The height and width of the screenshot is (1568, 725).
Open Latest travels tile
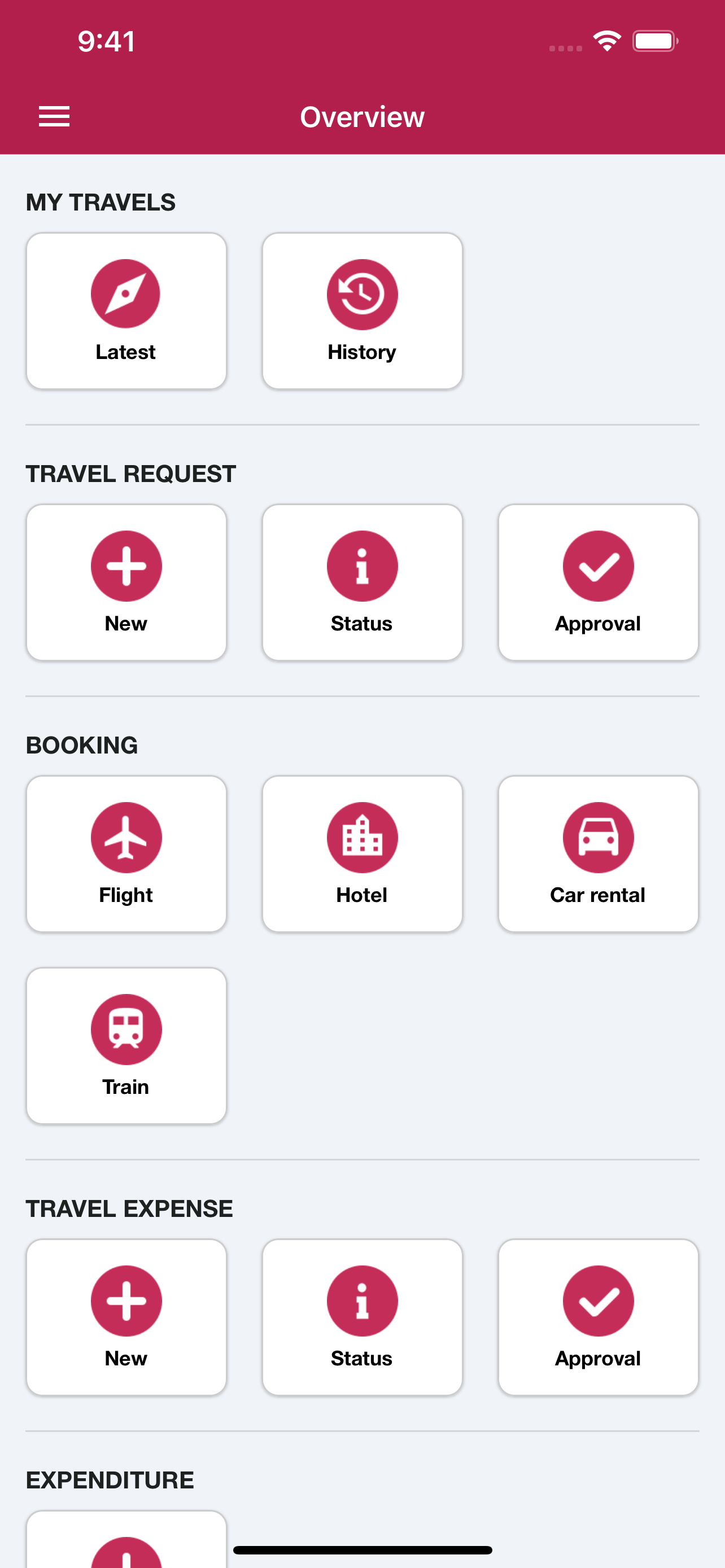pos(126,310)
